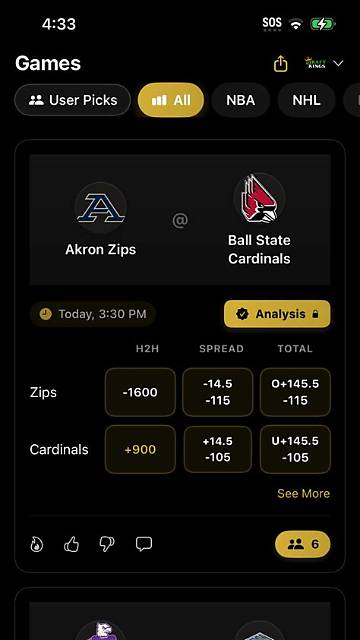Pick Zips spread -14.5
Image resolution: width=360 pixels, height=640 pixels.
pyautogui.click(x=218, y=392)
